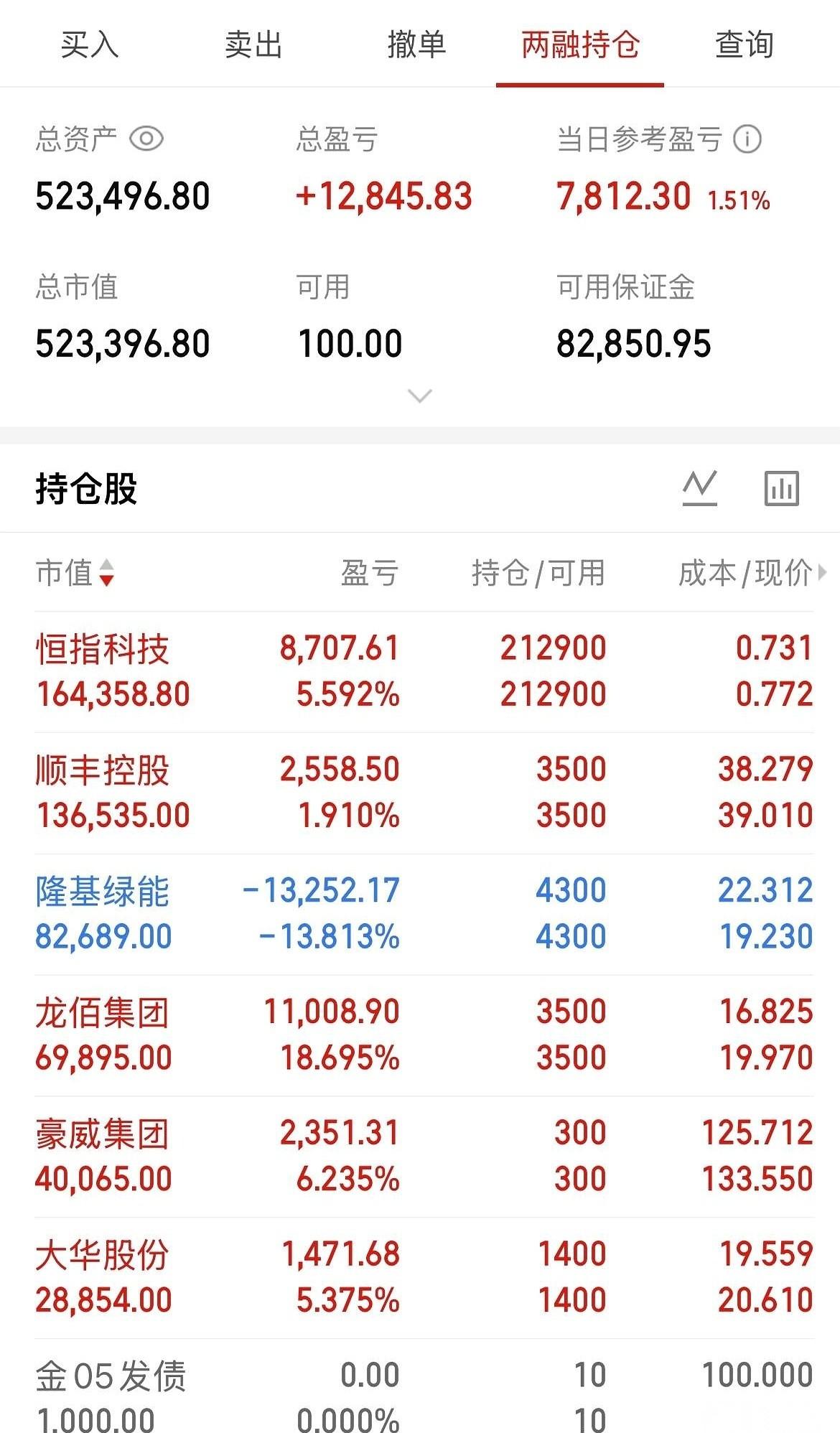The image size is (840, 1433).
Task: Select the bar chart icon beside 持仓股
Action: [781, 487]
